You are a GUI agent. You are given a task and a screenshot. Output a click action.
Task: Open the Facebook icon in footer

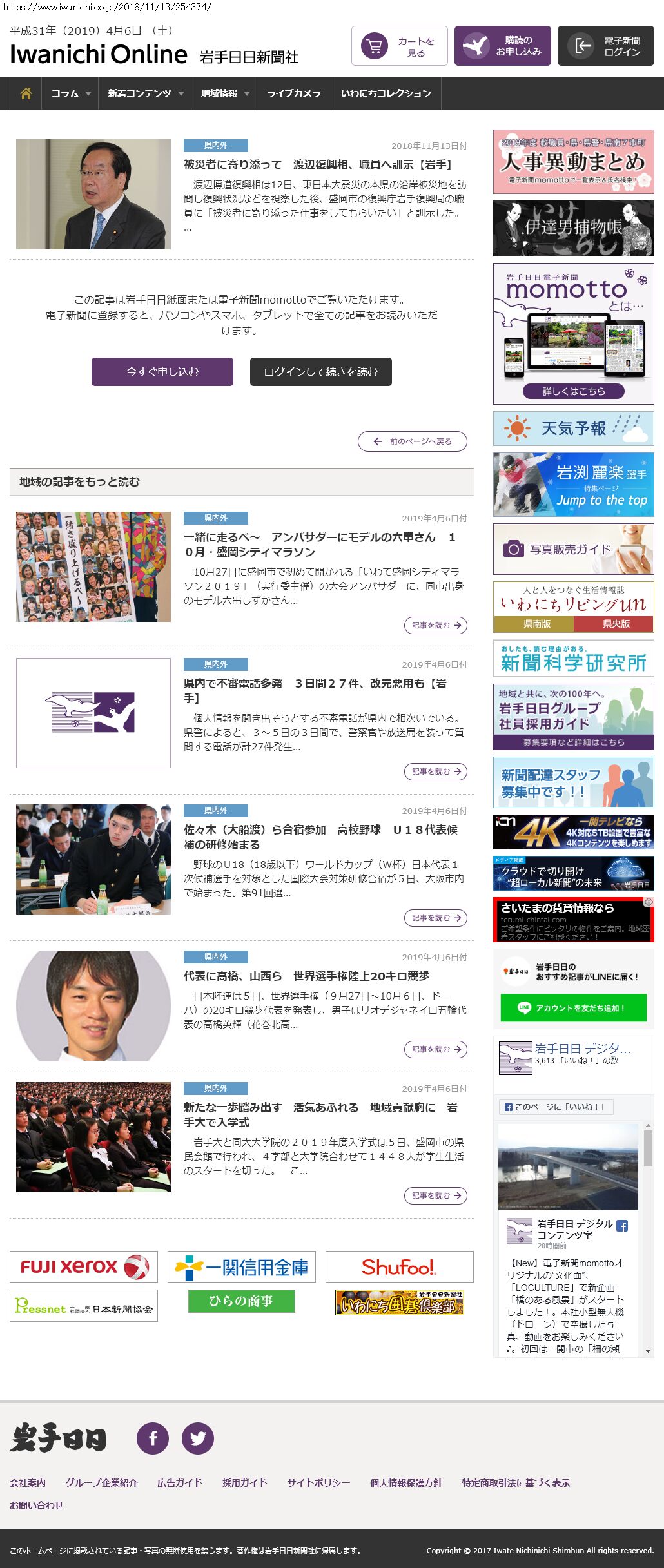tap(153, 1438)
